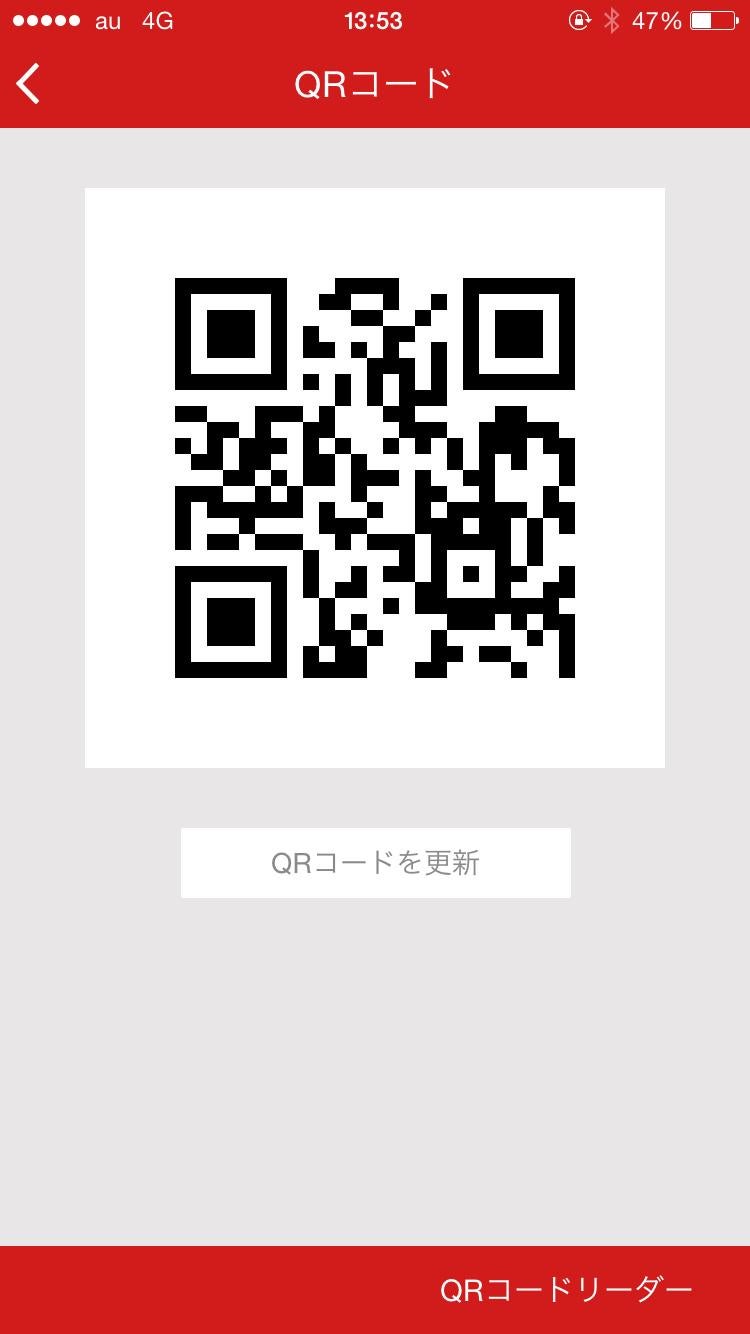Image resolution: width=750 pixels, height=1334 pixels.
Task: Select the 4G network indicator
Action: click(157, 19)
